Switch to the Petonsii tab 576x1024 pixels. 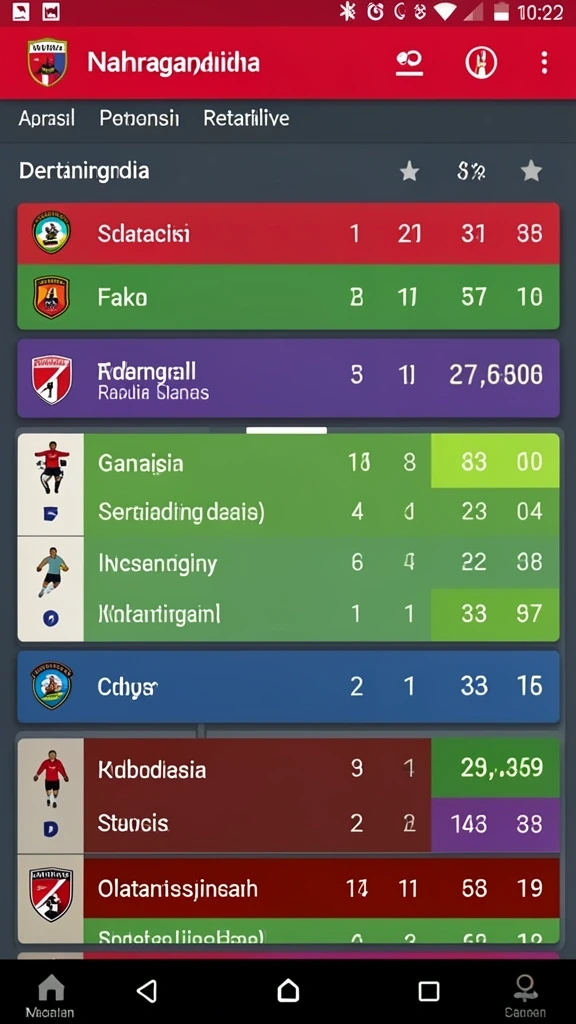(139, 118)
